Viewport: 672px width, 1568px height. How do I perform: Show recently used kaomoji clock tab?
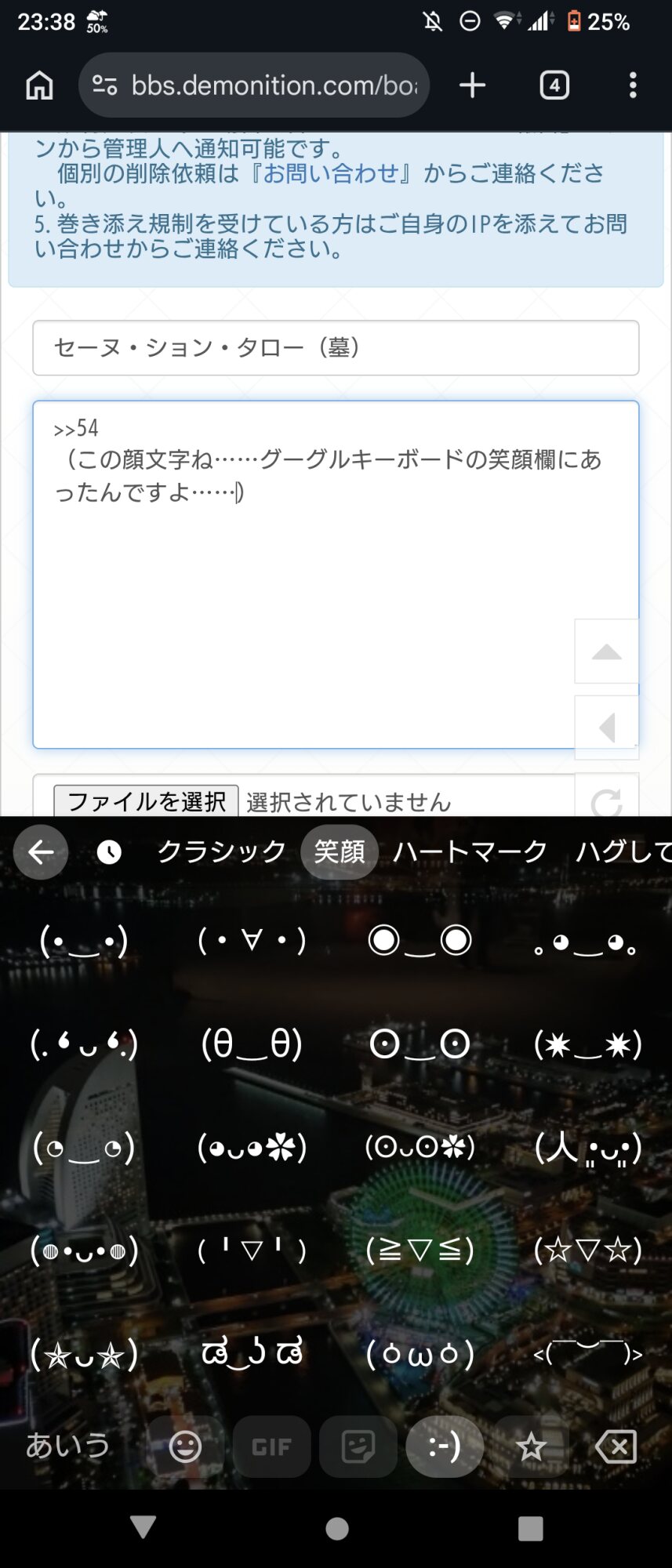(109, 852)
